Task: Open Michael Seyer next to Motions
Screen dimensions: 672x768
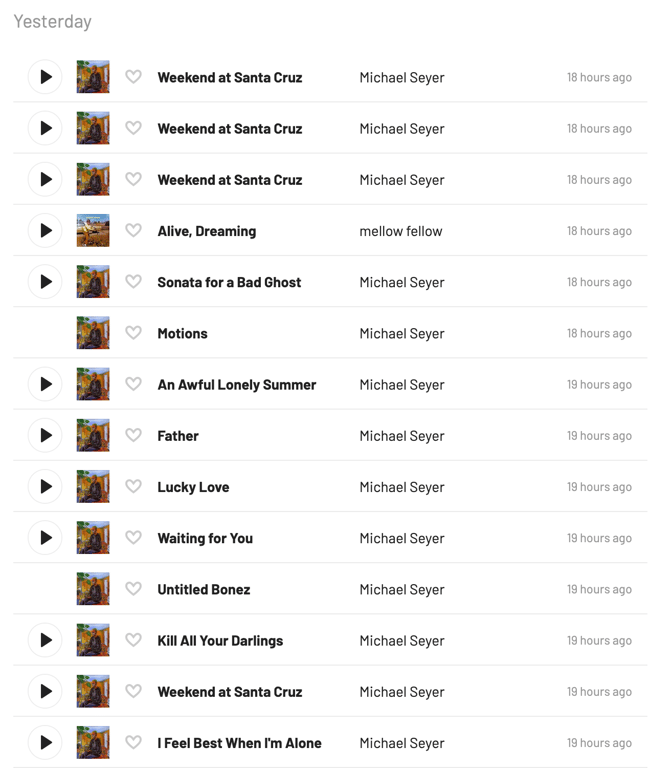Action: (x=402, y=334)
